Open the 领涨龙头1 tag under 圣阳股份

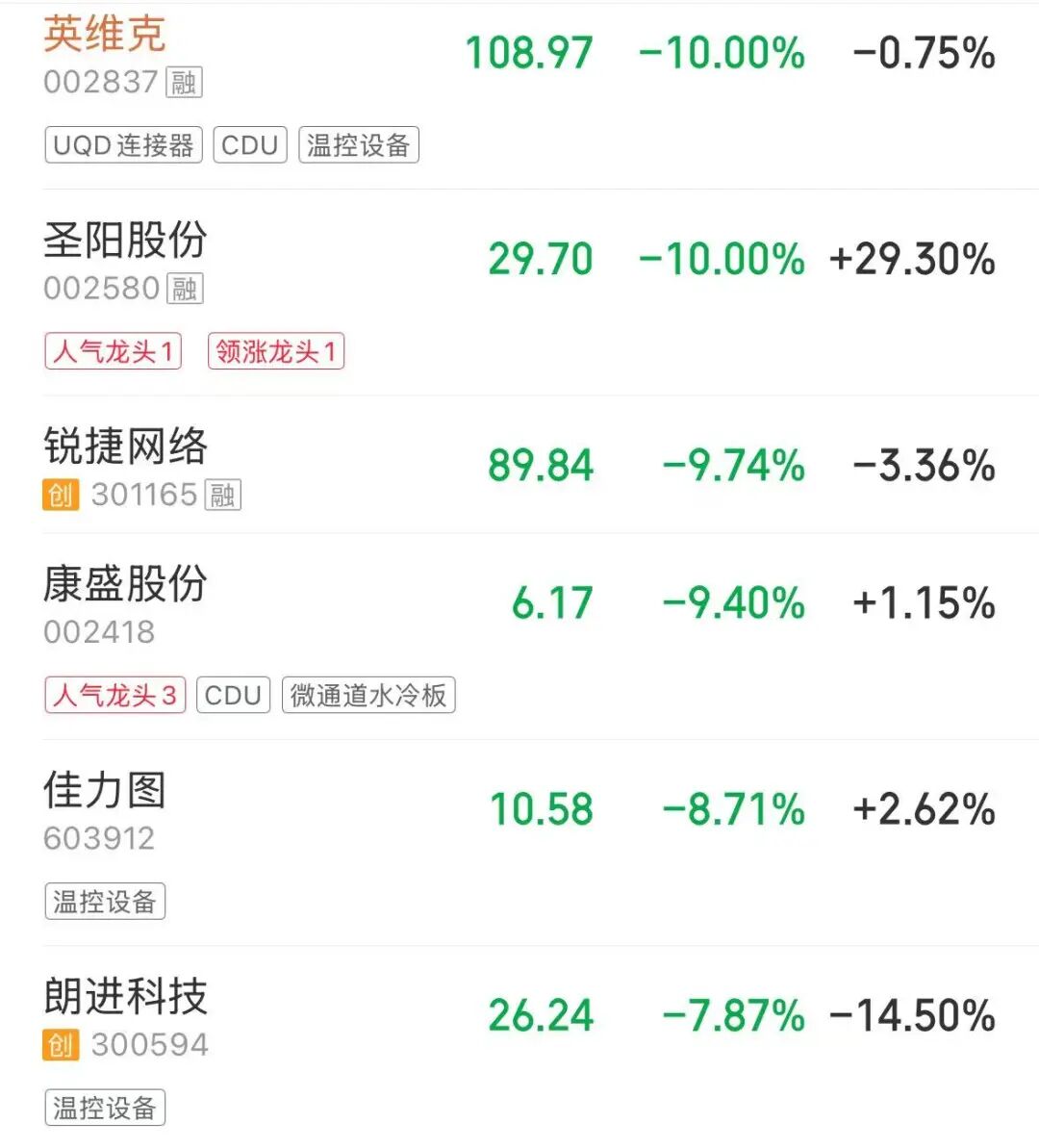tap(276, 350)
